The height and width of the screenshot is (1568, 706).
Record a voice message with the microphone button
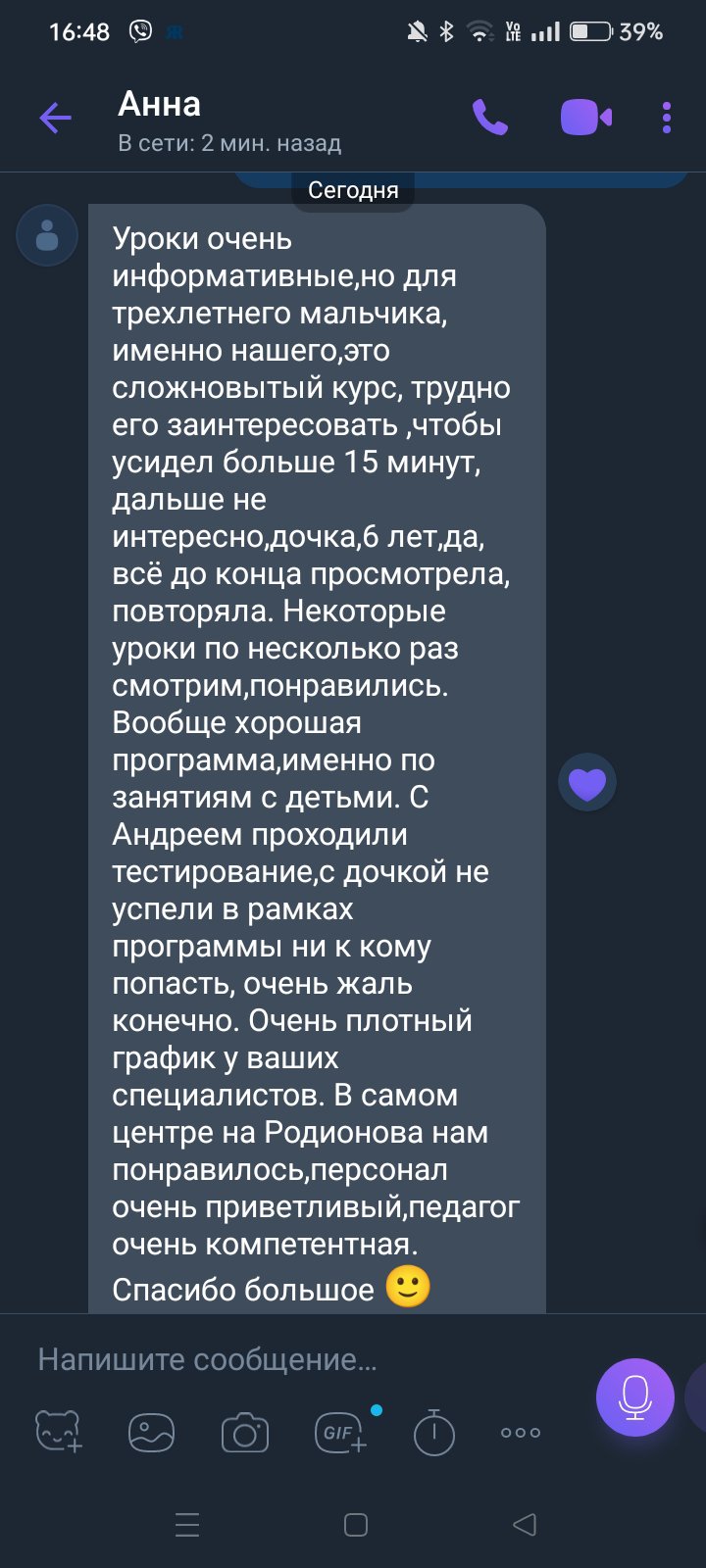click(x=635, y=1396)
